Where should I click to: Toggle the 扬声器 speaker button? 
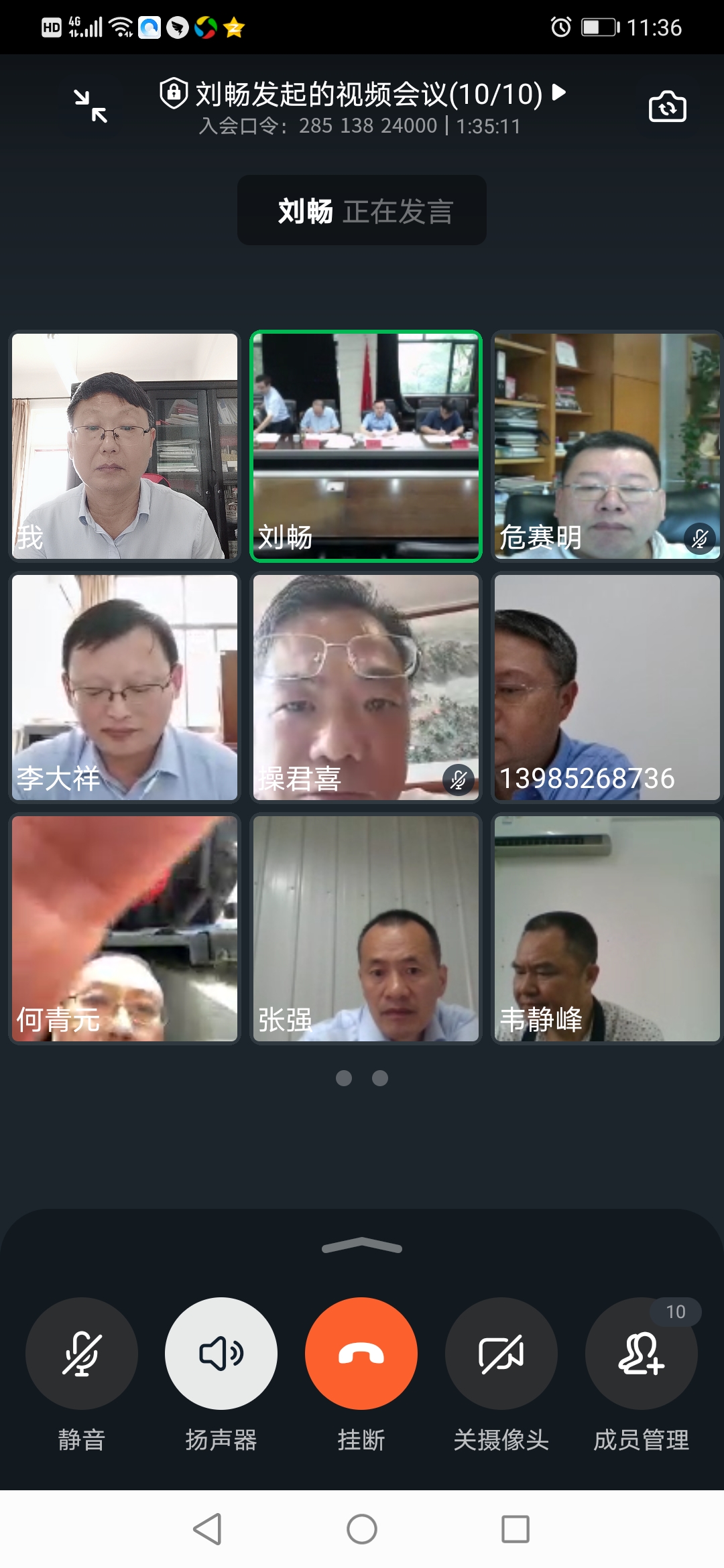(221, 1353)
